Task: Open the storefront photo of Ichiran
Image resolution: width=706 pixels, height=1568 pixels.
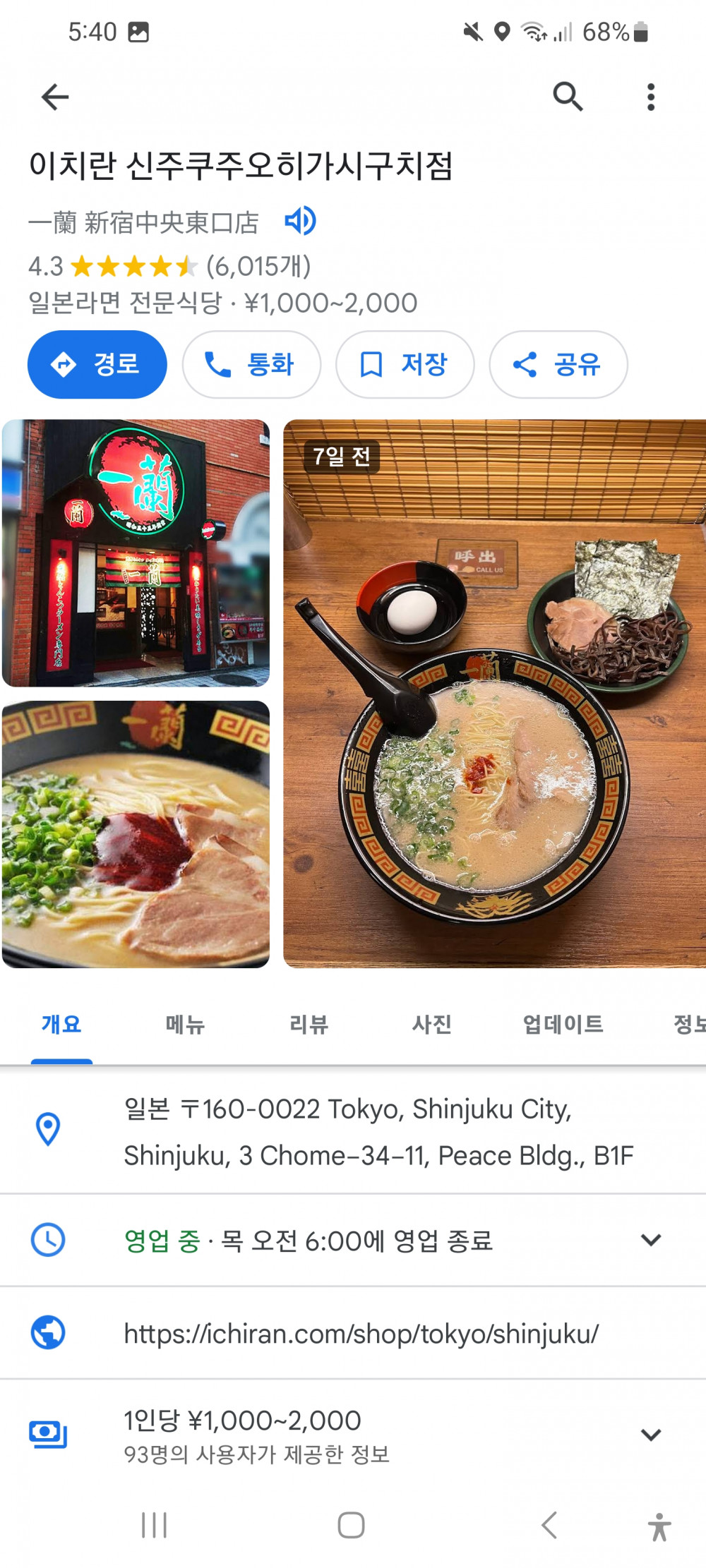Action: pos(136,553)
